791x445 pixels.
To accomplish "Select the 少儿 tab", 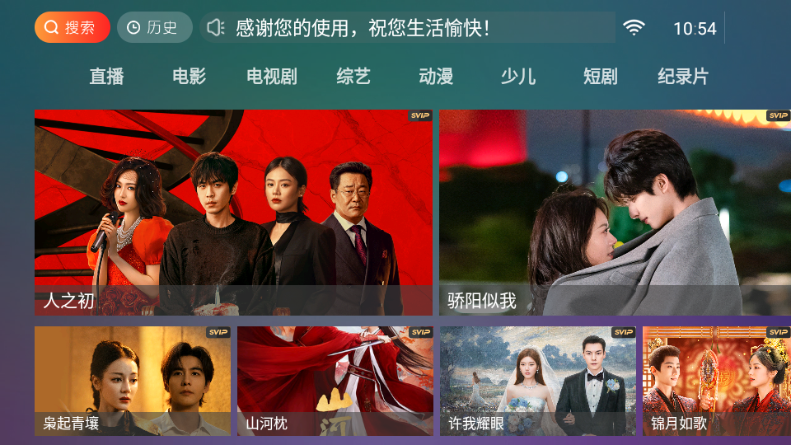I will point(518,77).
